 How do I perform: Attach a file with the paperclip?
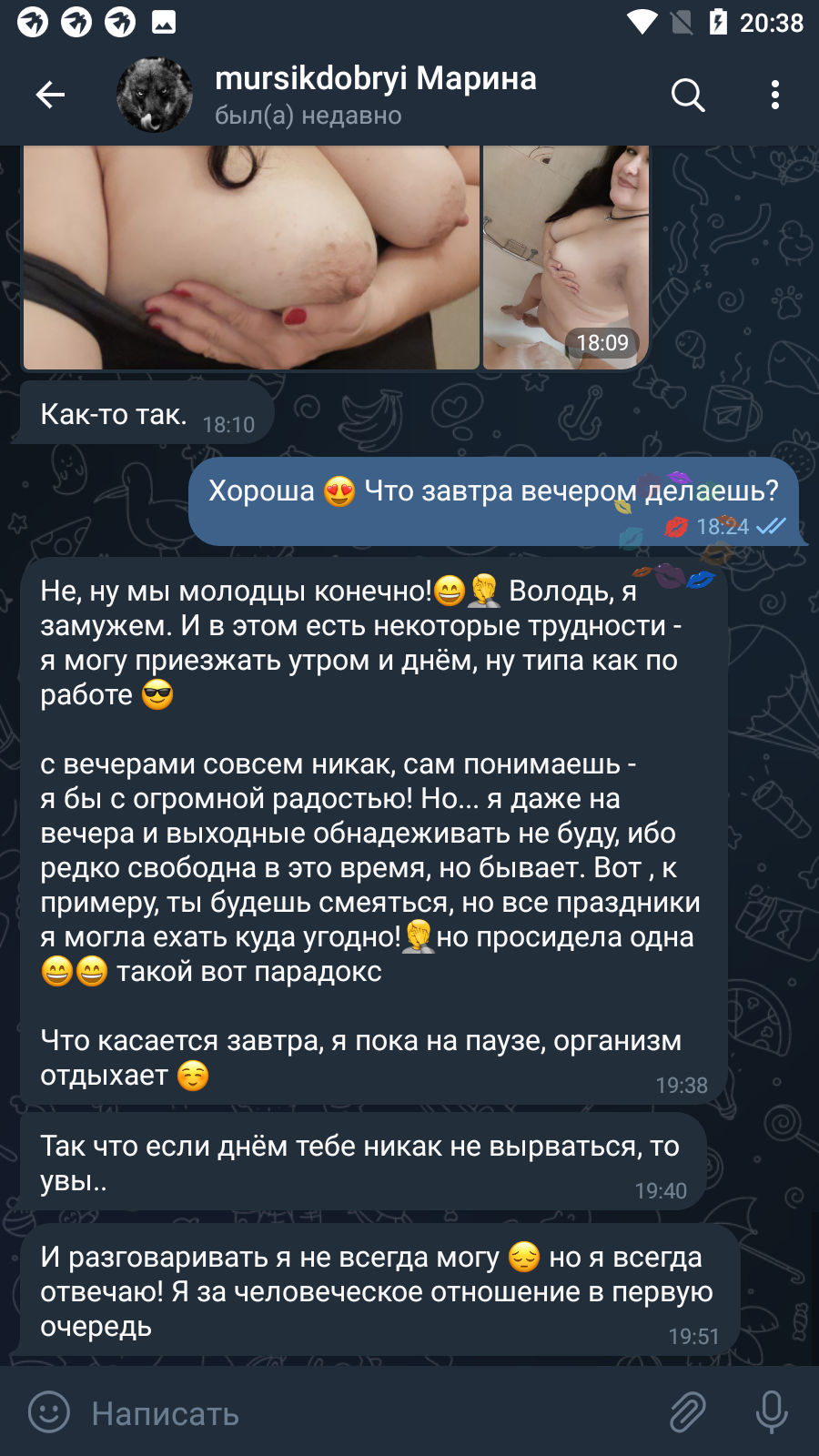688,1412
